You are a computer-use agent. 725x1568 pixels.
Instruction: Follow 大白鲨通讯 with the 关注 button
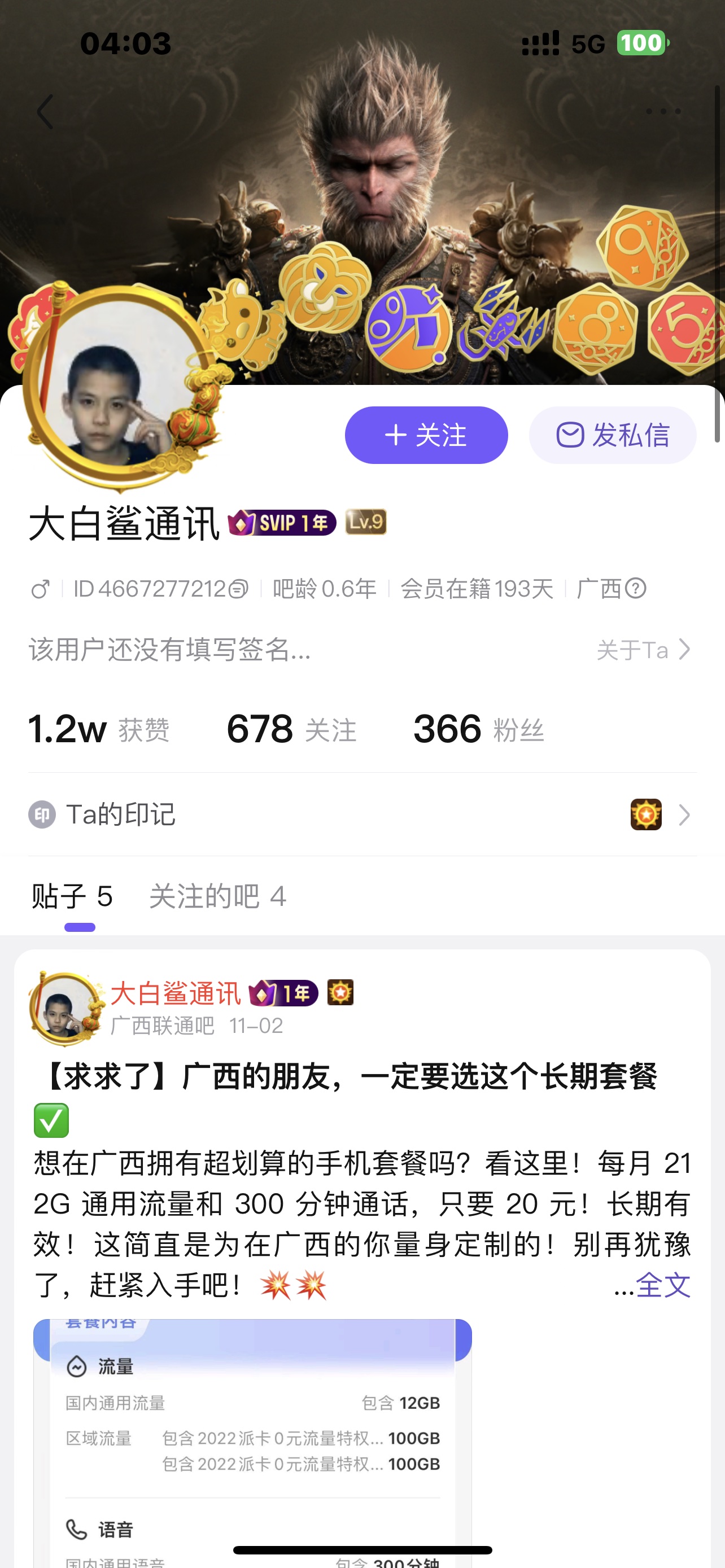(x=426, y=435)
